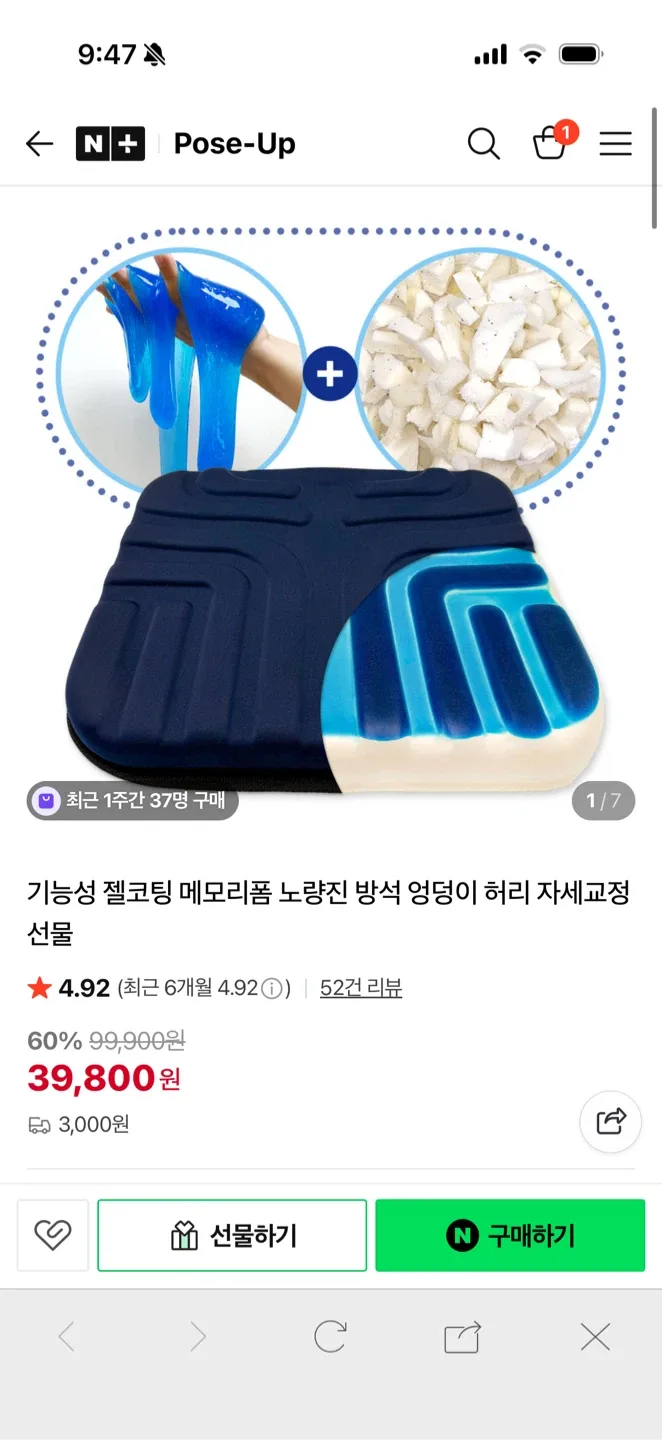Go to previous page in browser toolbar

click(67, 1337)
